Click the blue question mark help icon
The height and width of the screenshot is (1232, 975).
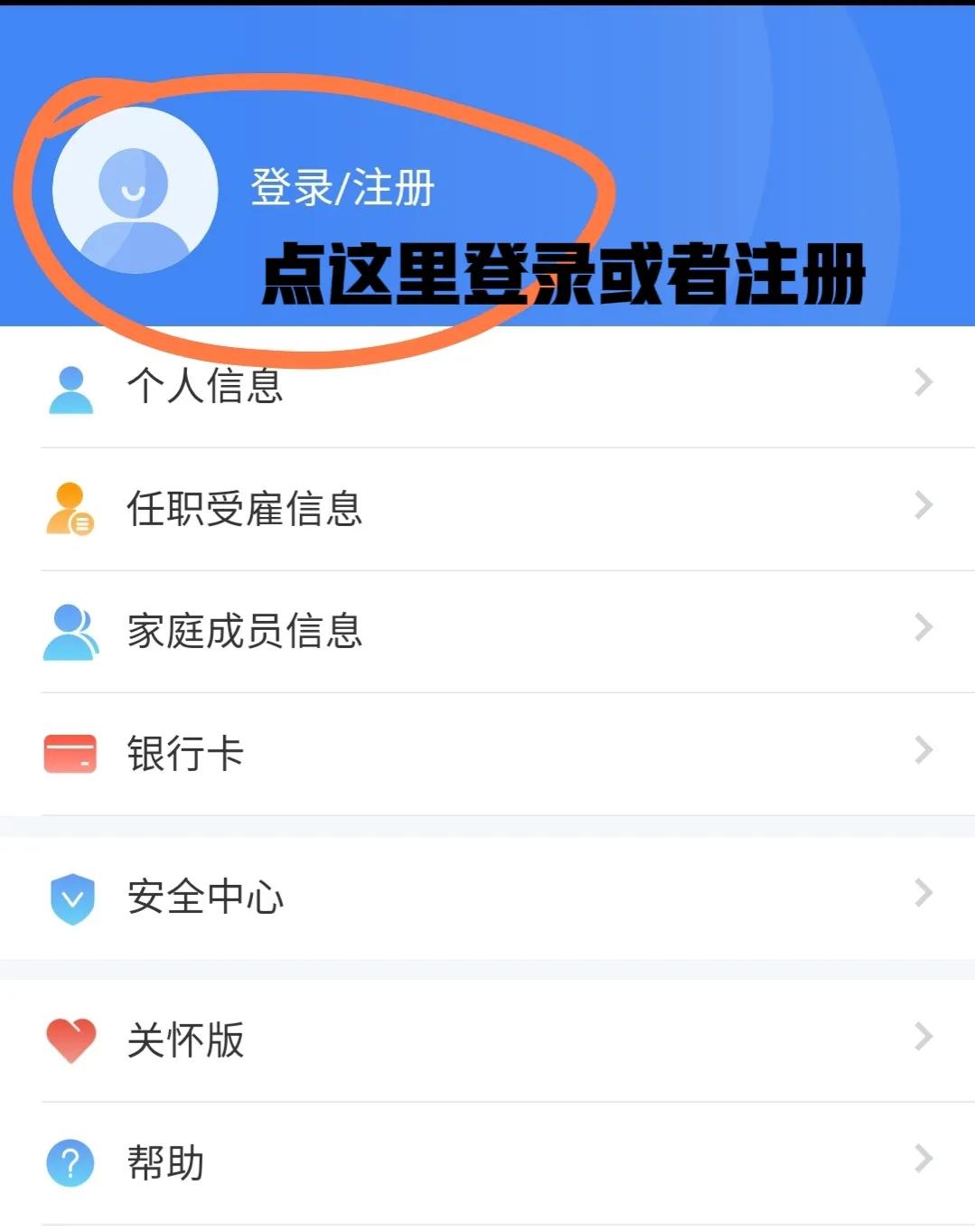click(x=70, y=1161)
